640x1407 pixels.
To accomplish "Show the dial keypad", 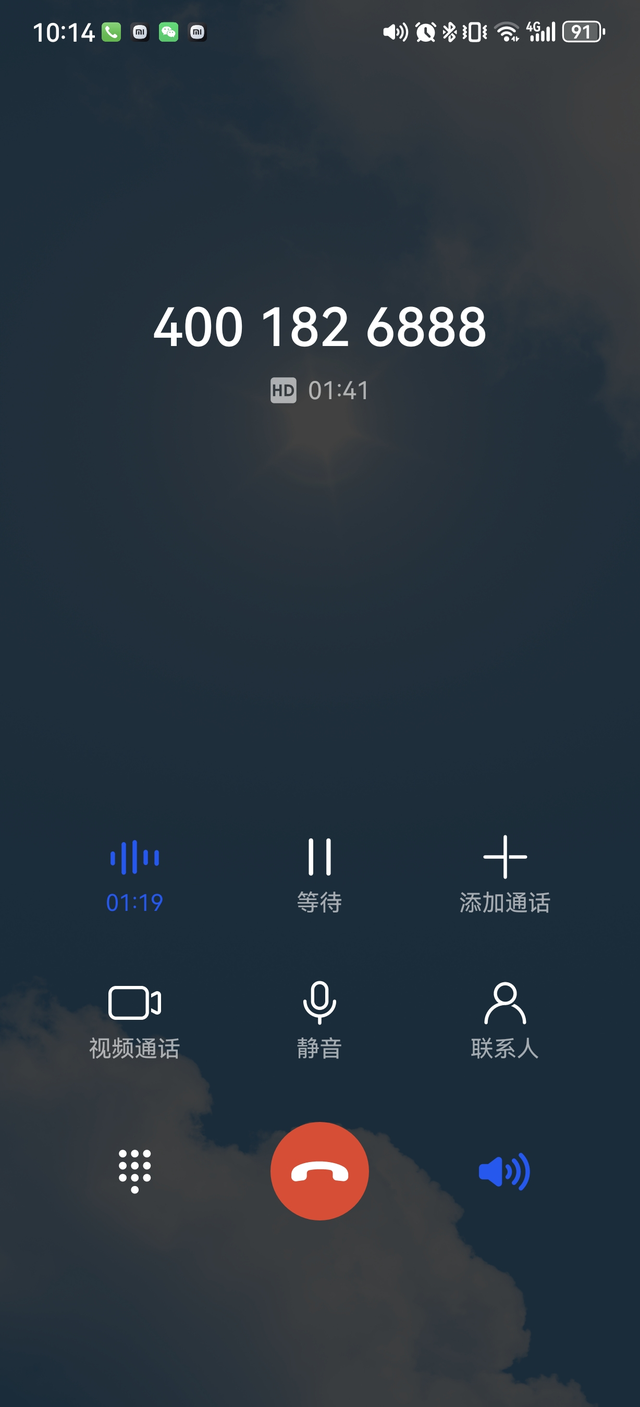I will click(x=135, y=1171).
